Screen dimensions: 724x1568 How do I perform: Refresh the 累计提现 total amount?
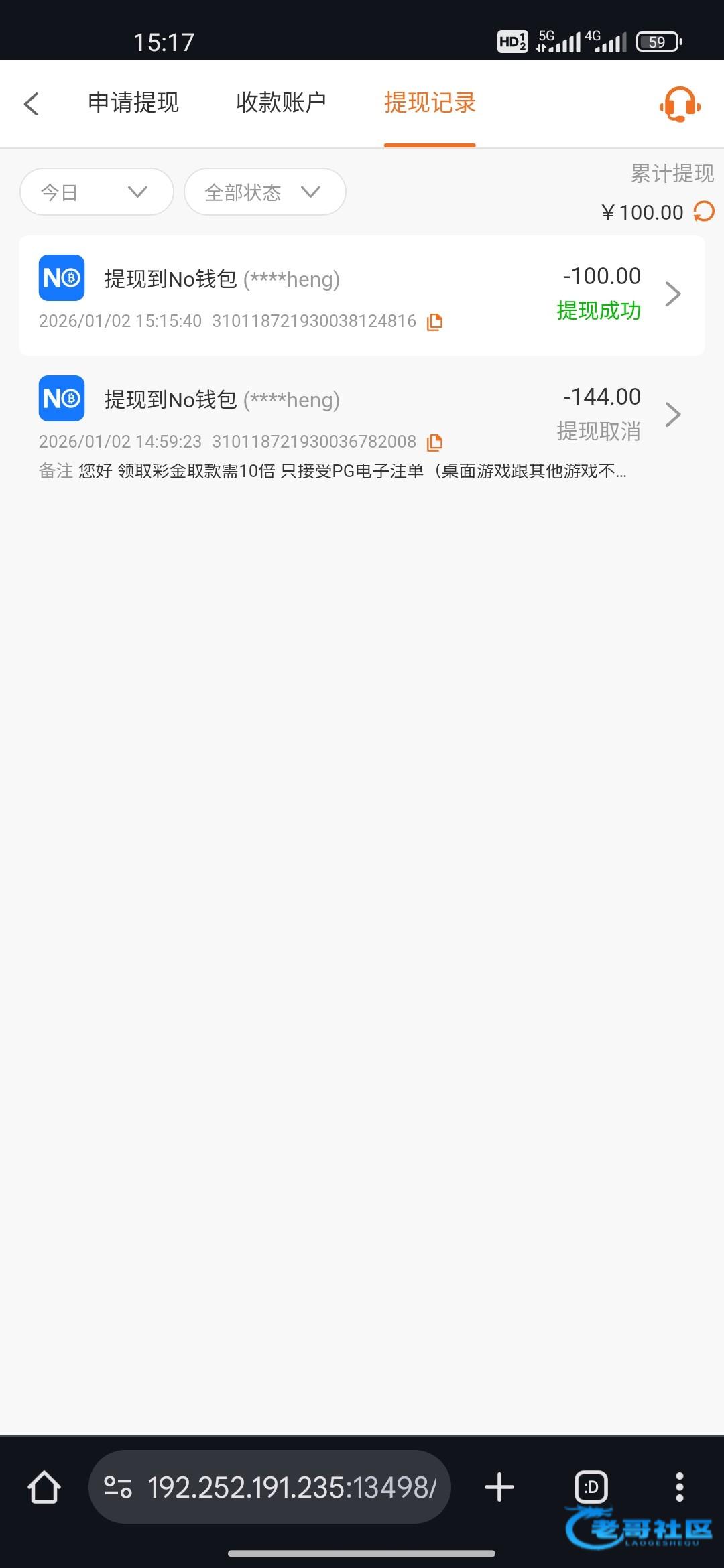(x=704, y=212)
